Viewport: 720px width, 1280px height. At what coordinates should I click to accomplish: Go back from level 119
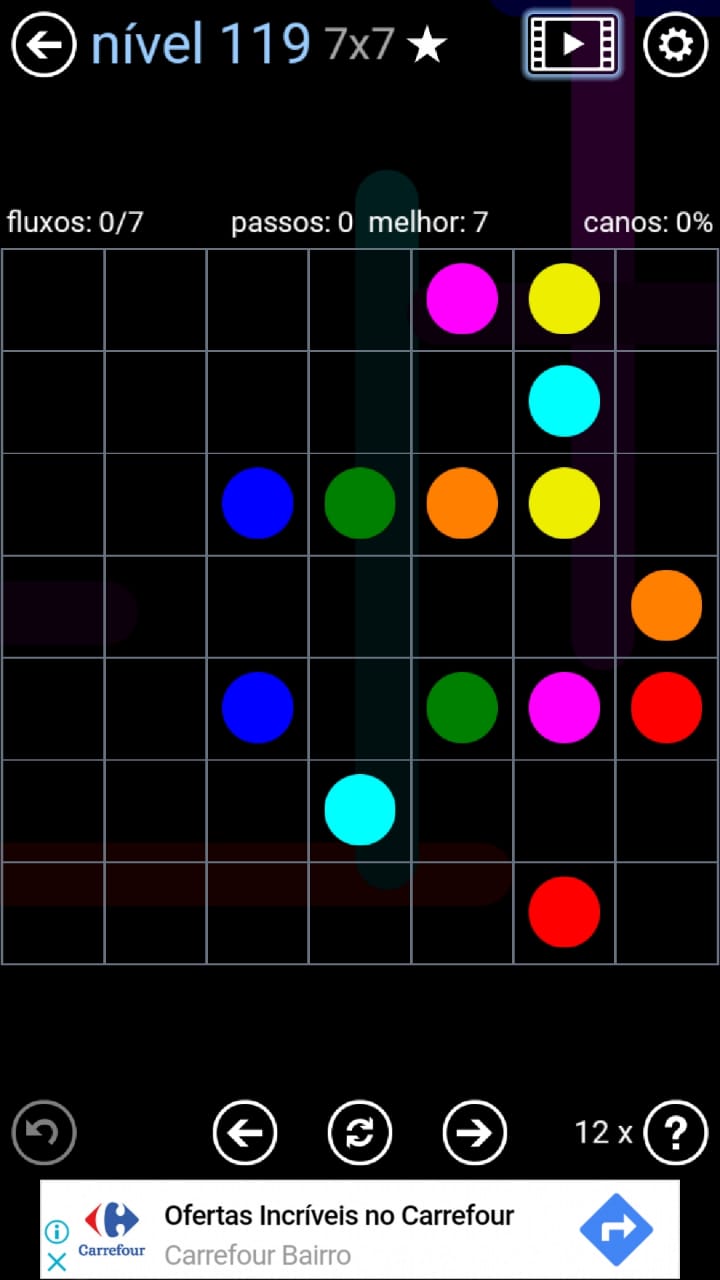[44, 44]
